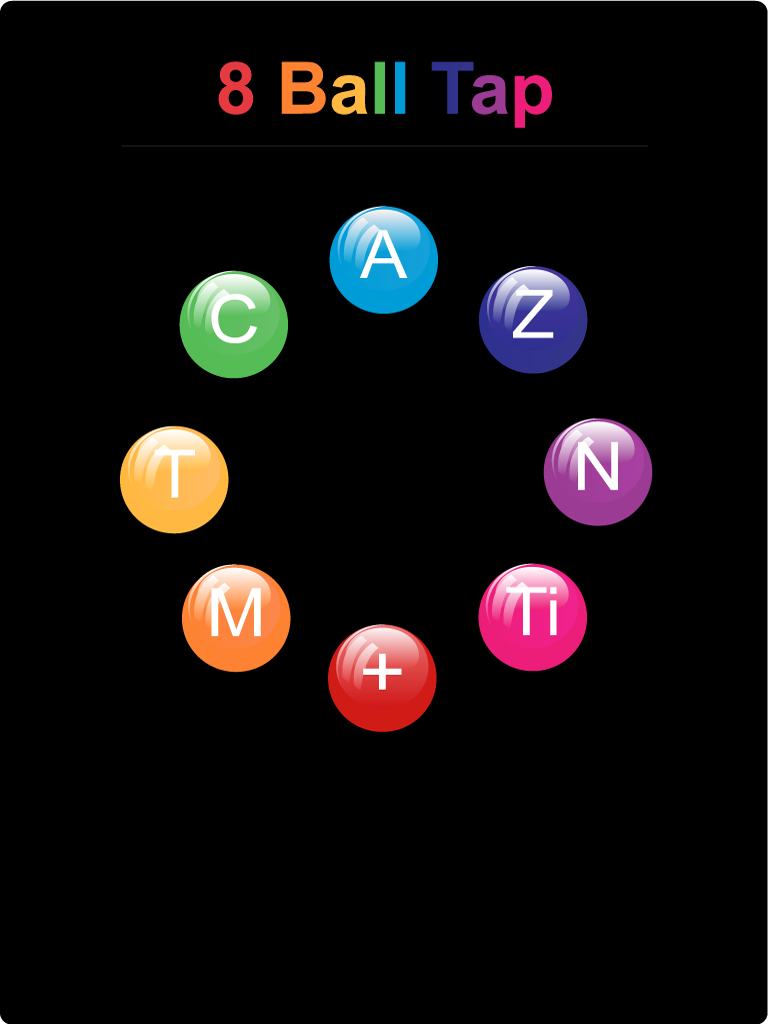
Task: Choose the pink Ti ball
Action: coord(532,617)
